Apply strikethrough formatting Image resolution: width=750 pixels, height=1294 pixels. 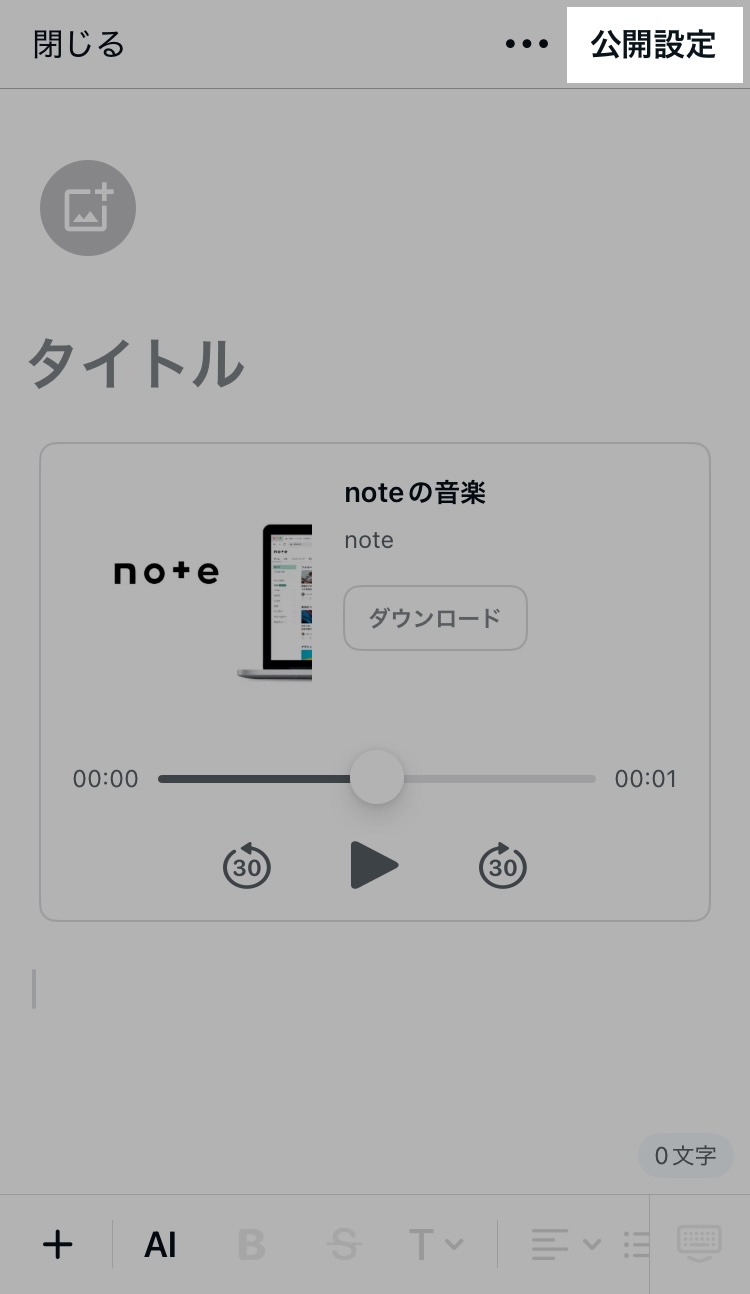coord(344,1245)
